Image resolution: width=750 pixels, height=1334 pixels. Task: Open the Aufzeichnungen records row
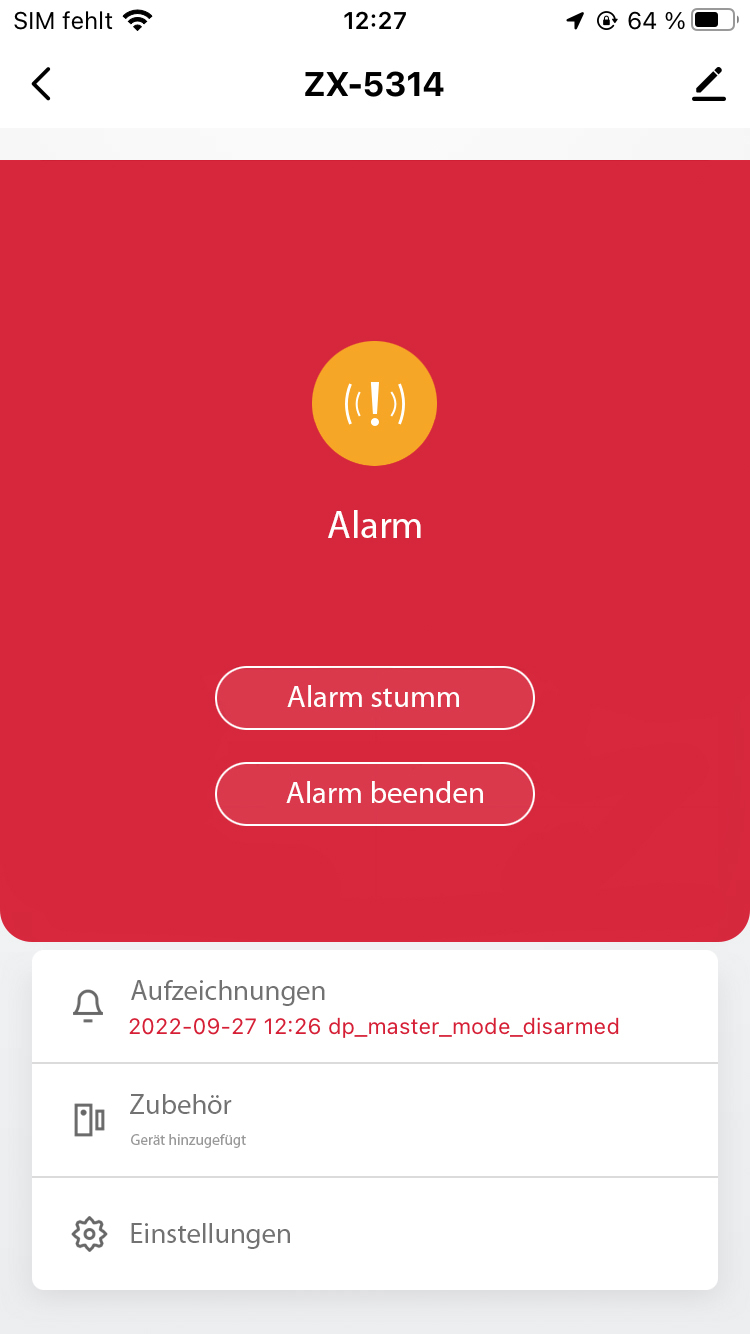374,1006
